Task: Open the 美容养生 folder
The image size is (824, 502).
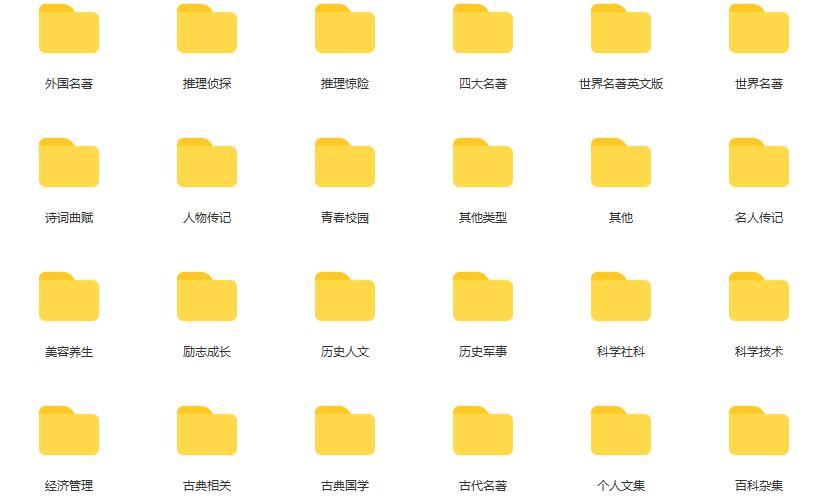Action: coord(69,298)
